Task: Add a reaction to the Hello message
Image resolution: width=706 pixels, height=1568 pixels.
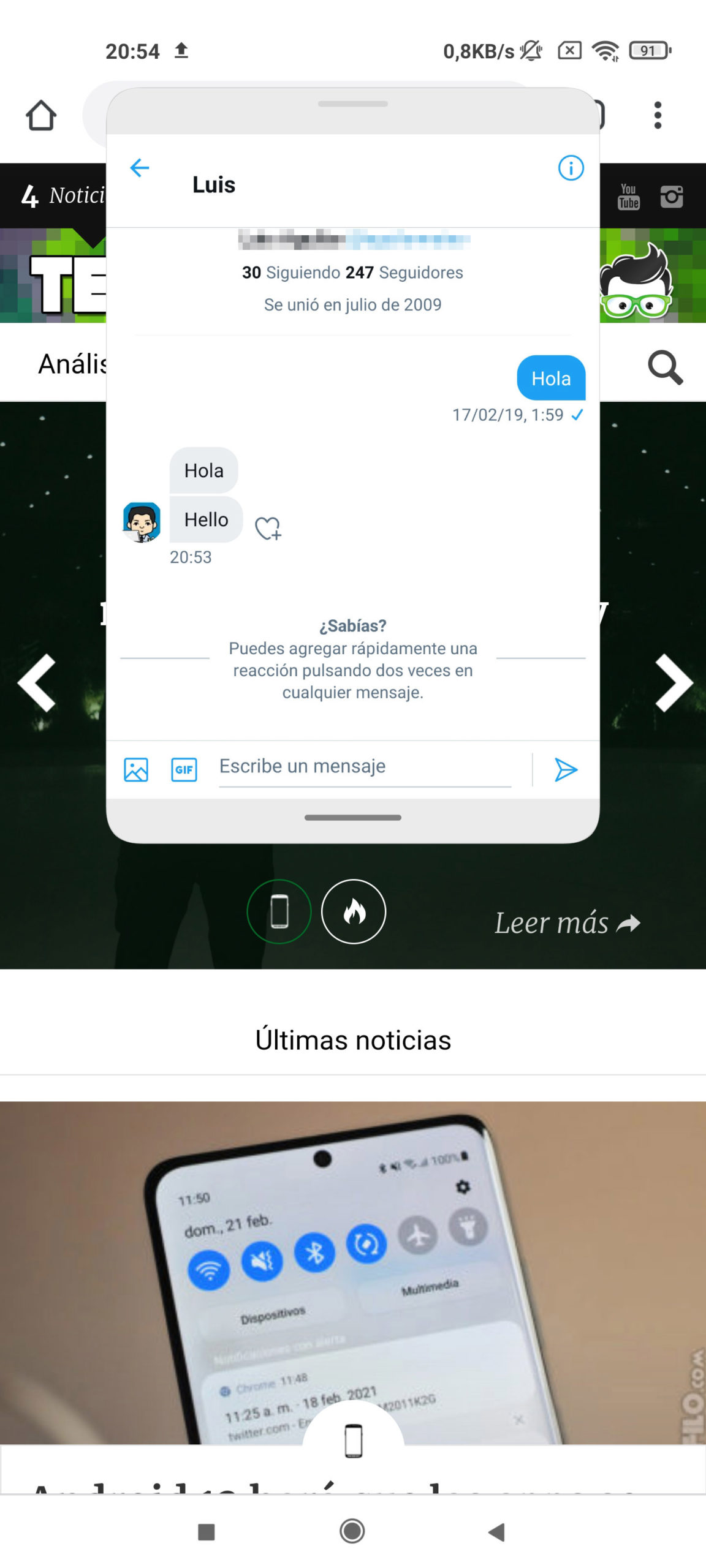Action: tap(268, 528)
